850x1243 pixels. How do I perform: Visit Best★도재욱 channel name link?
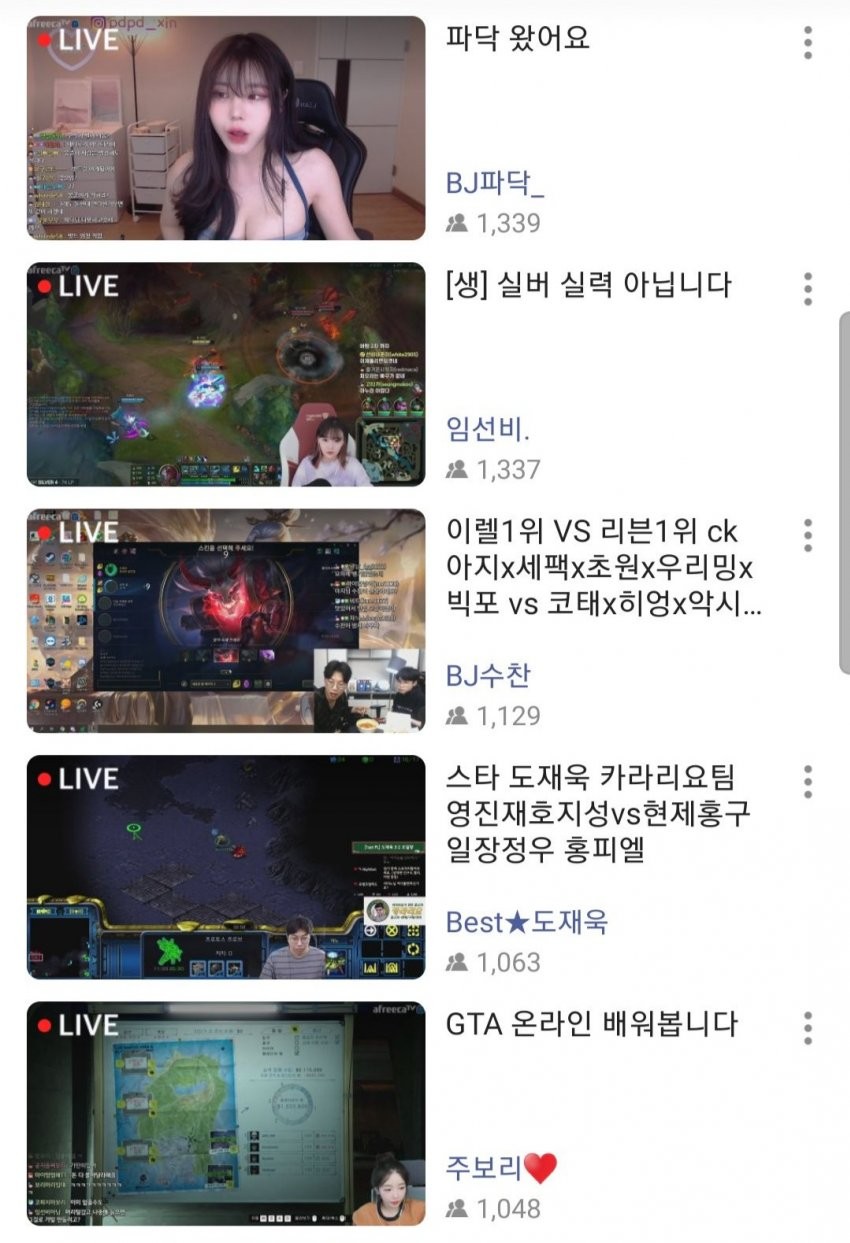click(526, 922)
